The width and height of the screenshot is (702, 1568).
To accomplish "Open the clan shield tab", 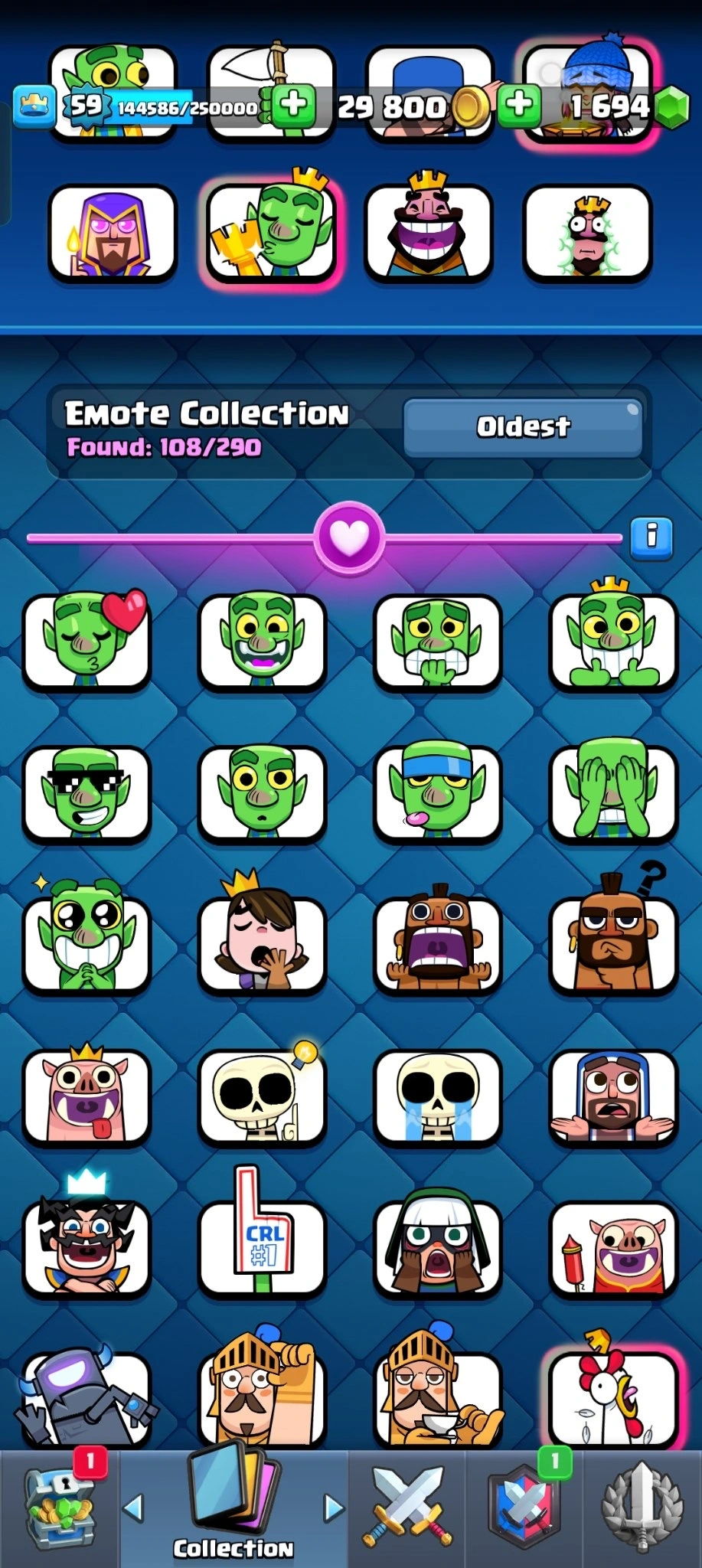I will coord(527,1508).
